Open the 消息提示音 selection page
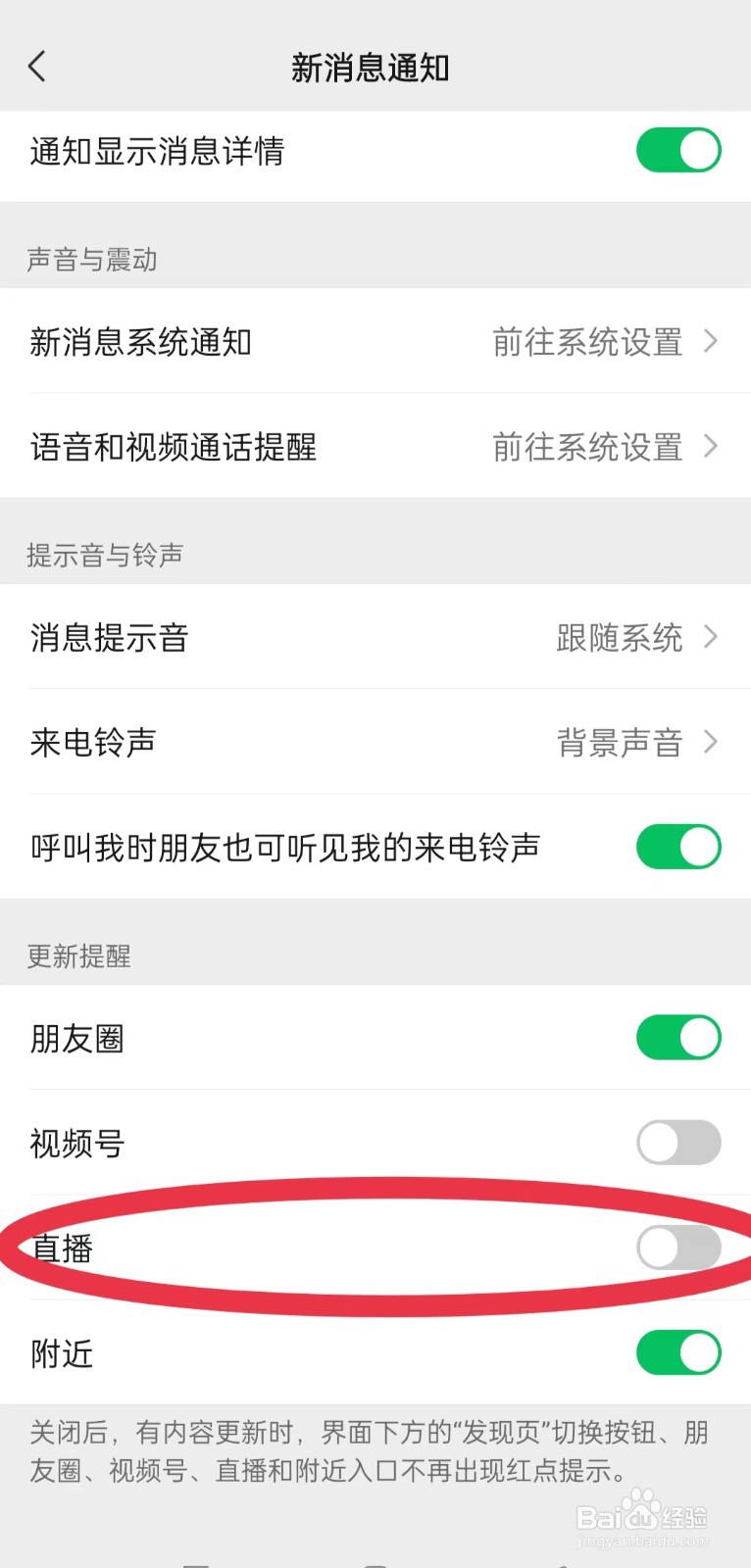The width and height of the screenshot is (751, 1568). tap(711, 637)
